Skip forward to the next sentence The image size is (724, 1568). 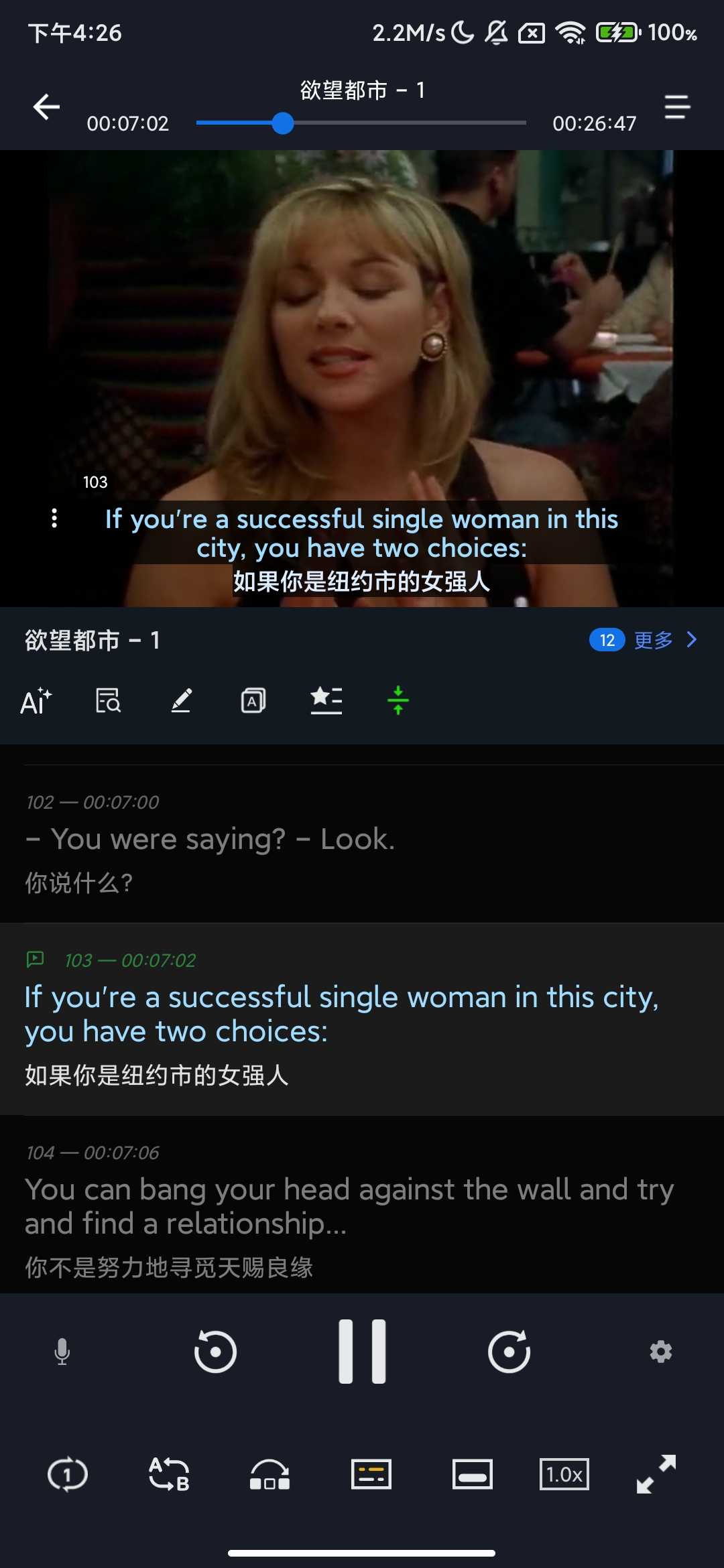pos(509,1352)
